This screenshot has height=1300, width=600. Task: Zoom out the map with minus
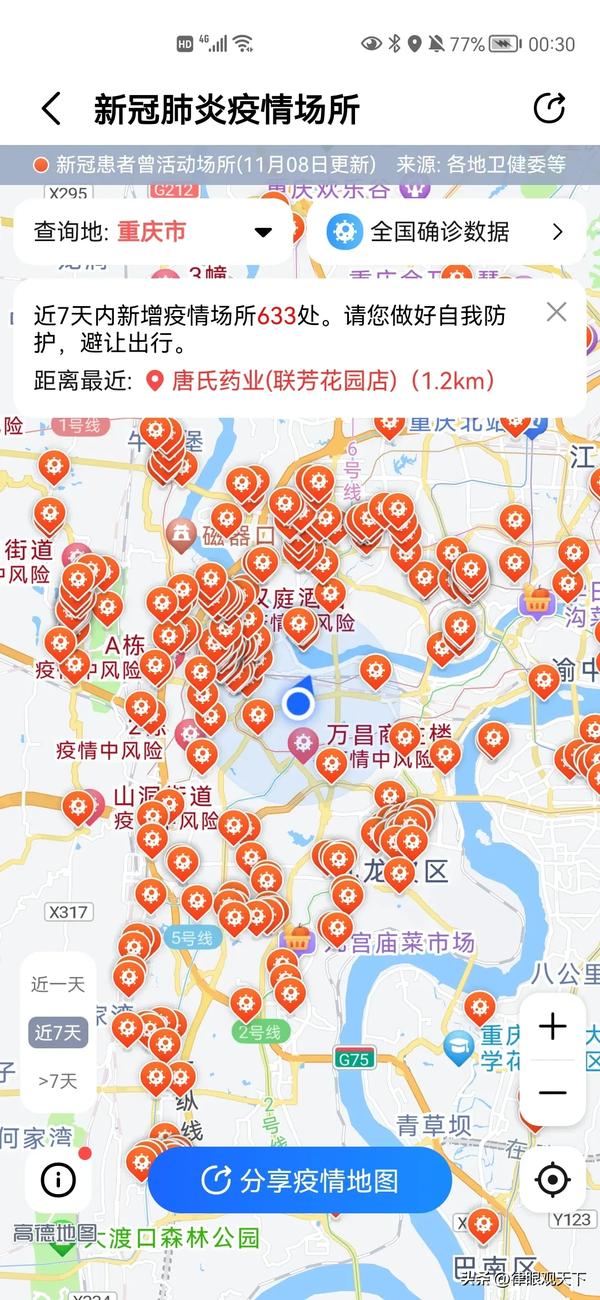coord(552,1092)
